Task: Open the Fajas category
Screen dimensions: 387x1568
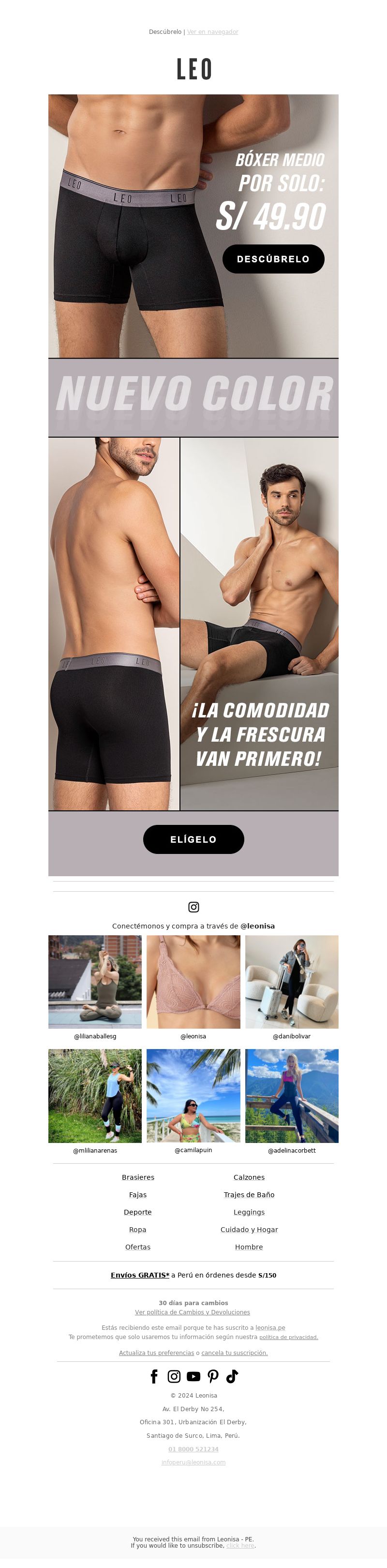Action: pyautogui.click(x=138, y=1195)
